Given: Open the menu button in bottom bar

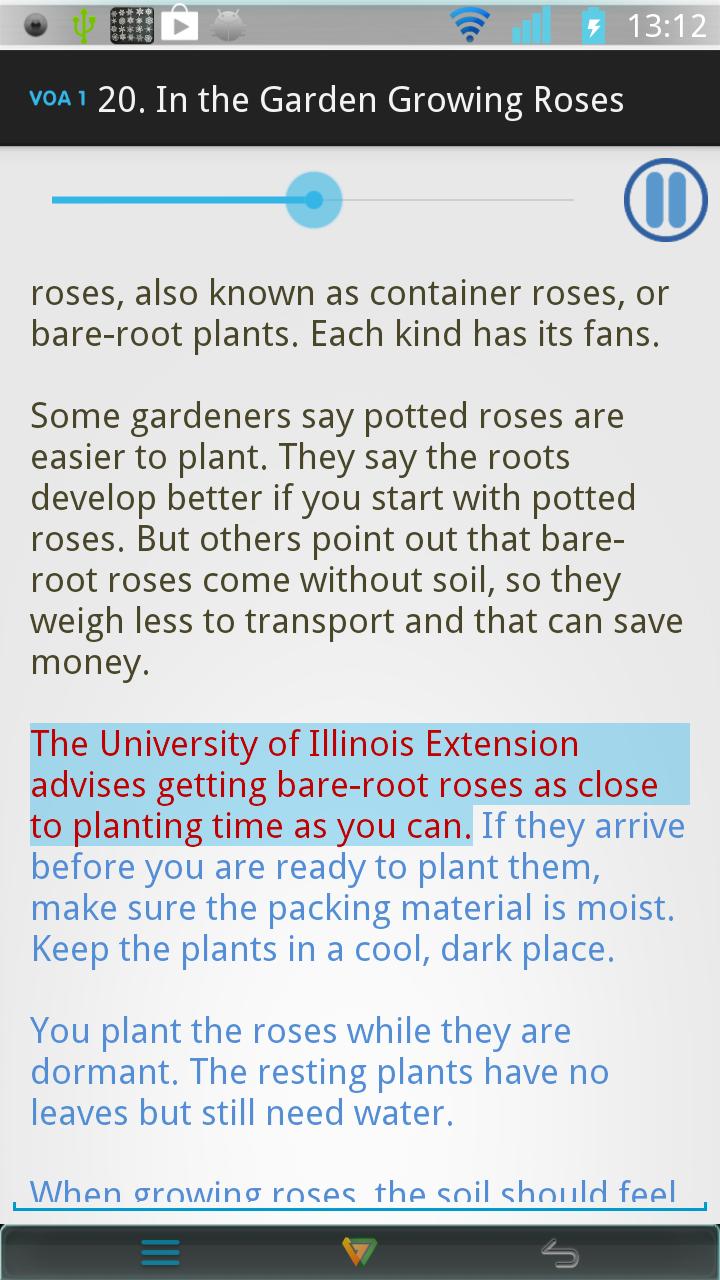Looking at the screenshot, I should (160, 1252).
